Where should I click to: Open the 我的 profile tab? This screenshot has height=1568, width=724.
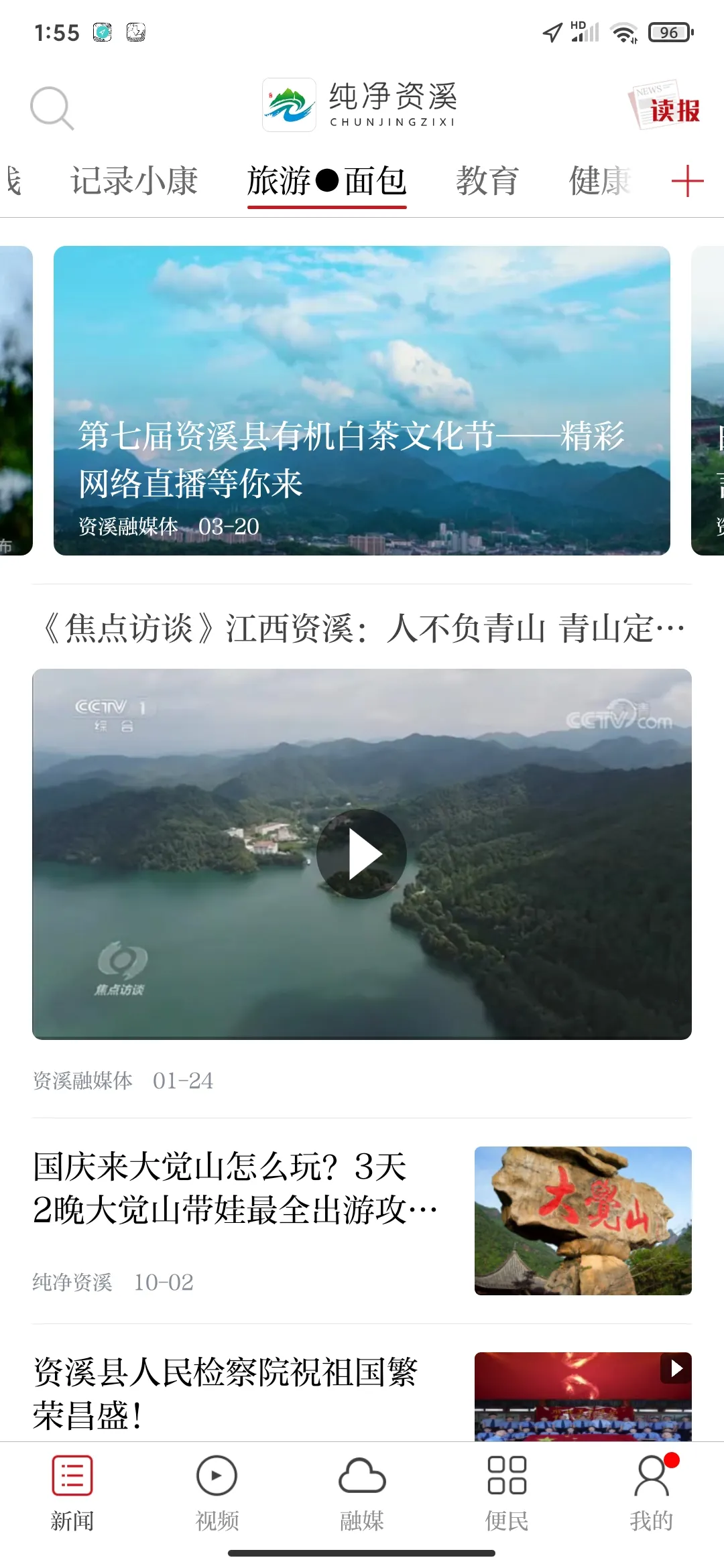651,1493
